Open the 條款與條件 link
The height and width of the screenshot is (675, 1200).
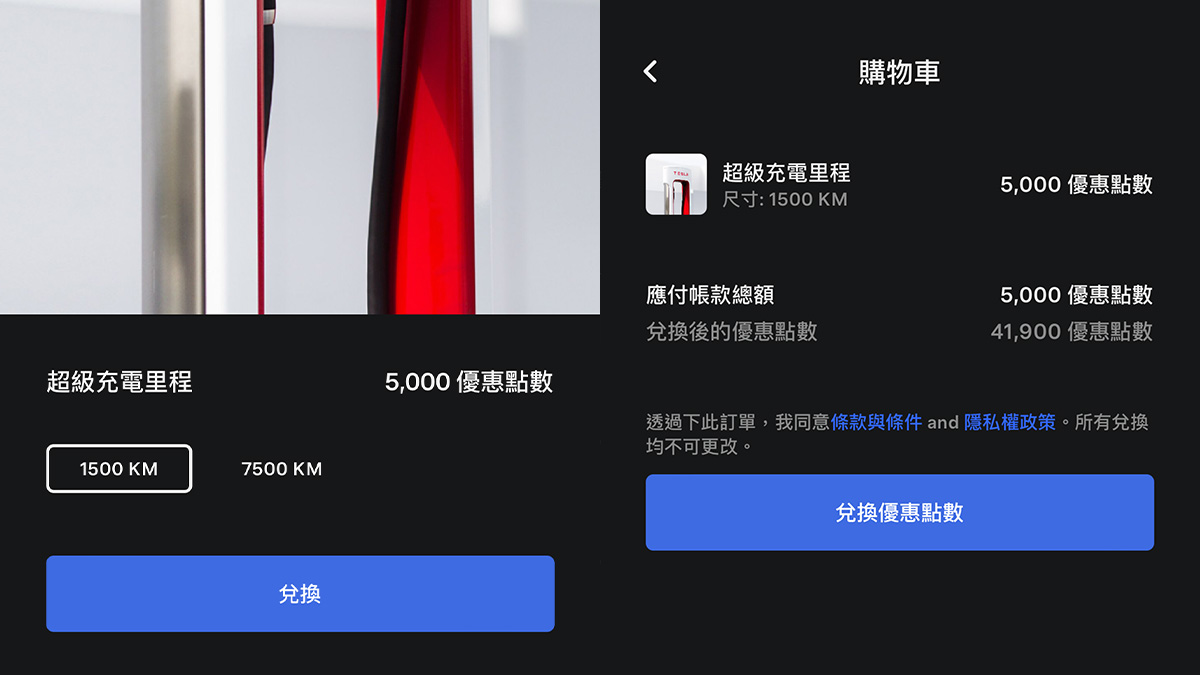(x=876, y=422)
